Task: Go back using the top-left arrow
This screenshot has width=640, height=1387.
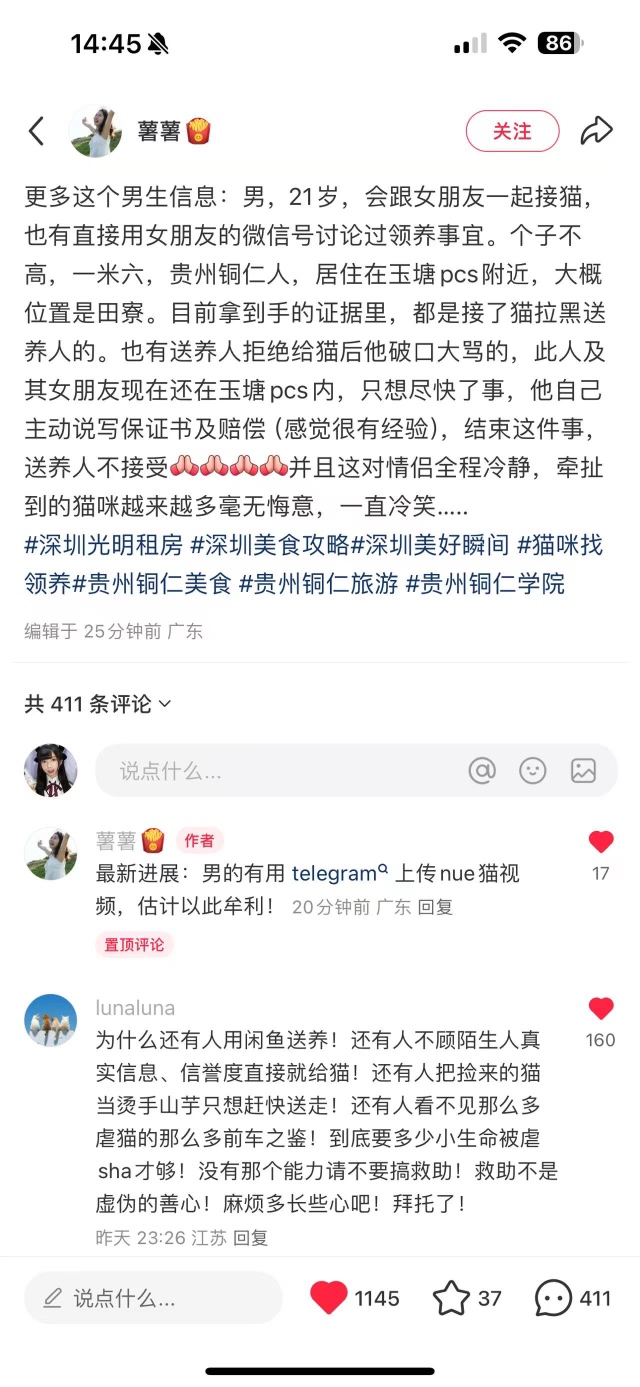Action: tap(37, 131)
